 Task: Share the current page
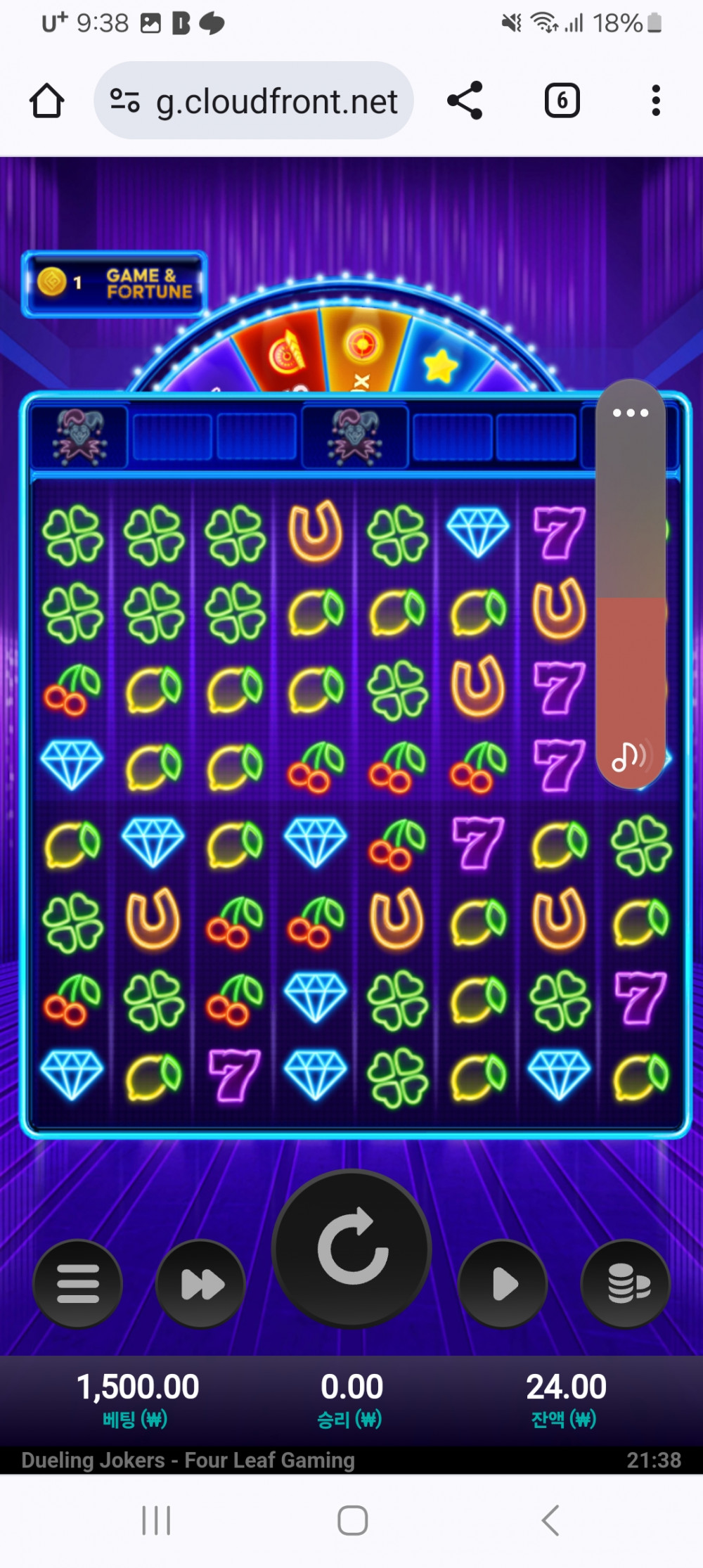(x=465, y=101)
